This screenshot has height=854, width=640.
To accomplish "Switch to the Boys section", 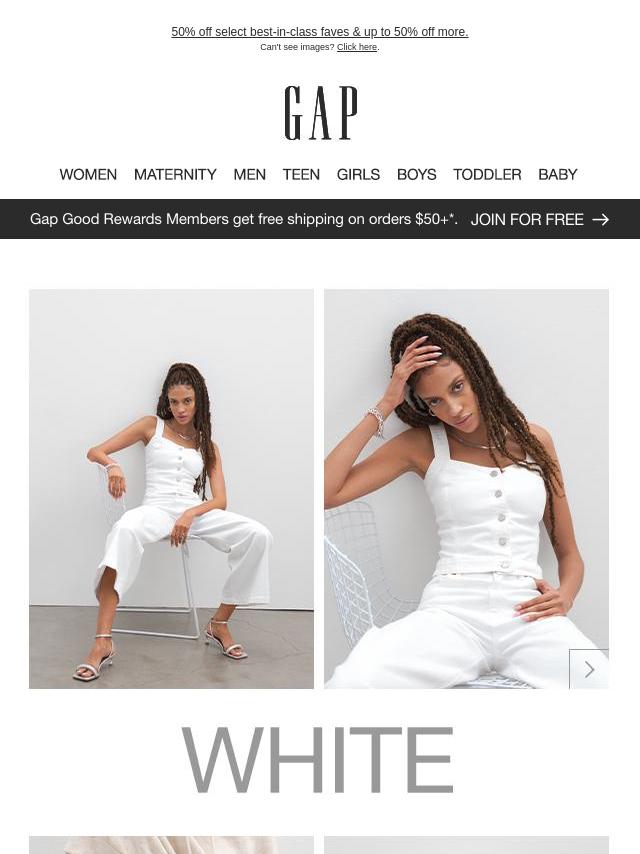I will pyautogui.click(x=416, y=174).
